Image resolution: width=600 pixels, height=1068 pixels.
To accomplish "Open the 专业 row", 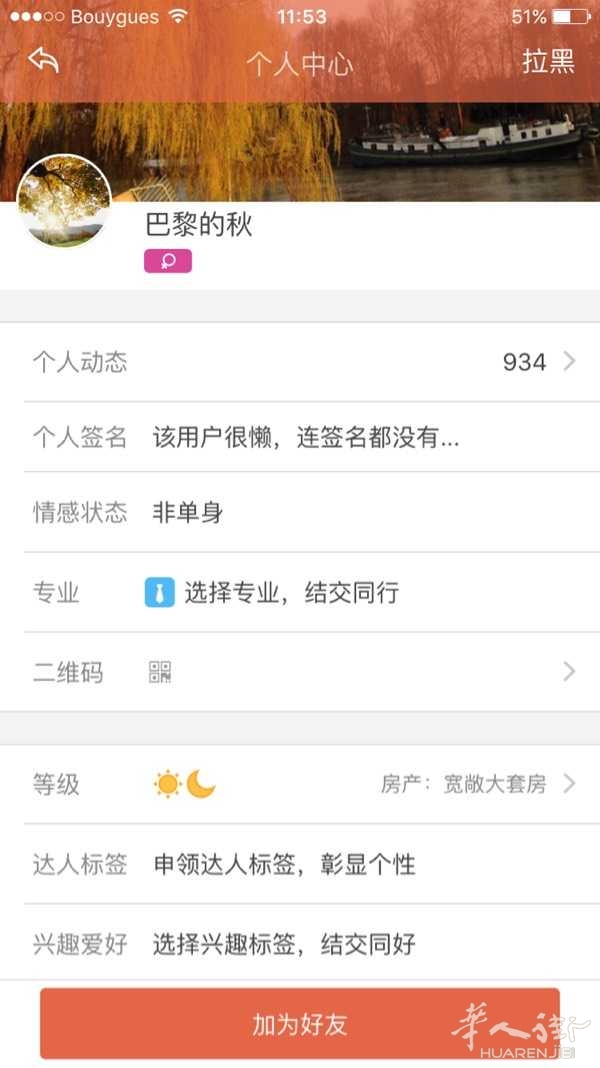I will (x=300, y=592).
